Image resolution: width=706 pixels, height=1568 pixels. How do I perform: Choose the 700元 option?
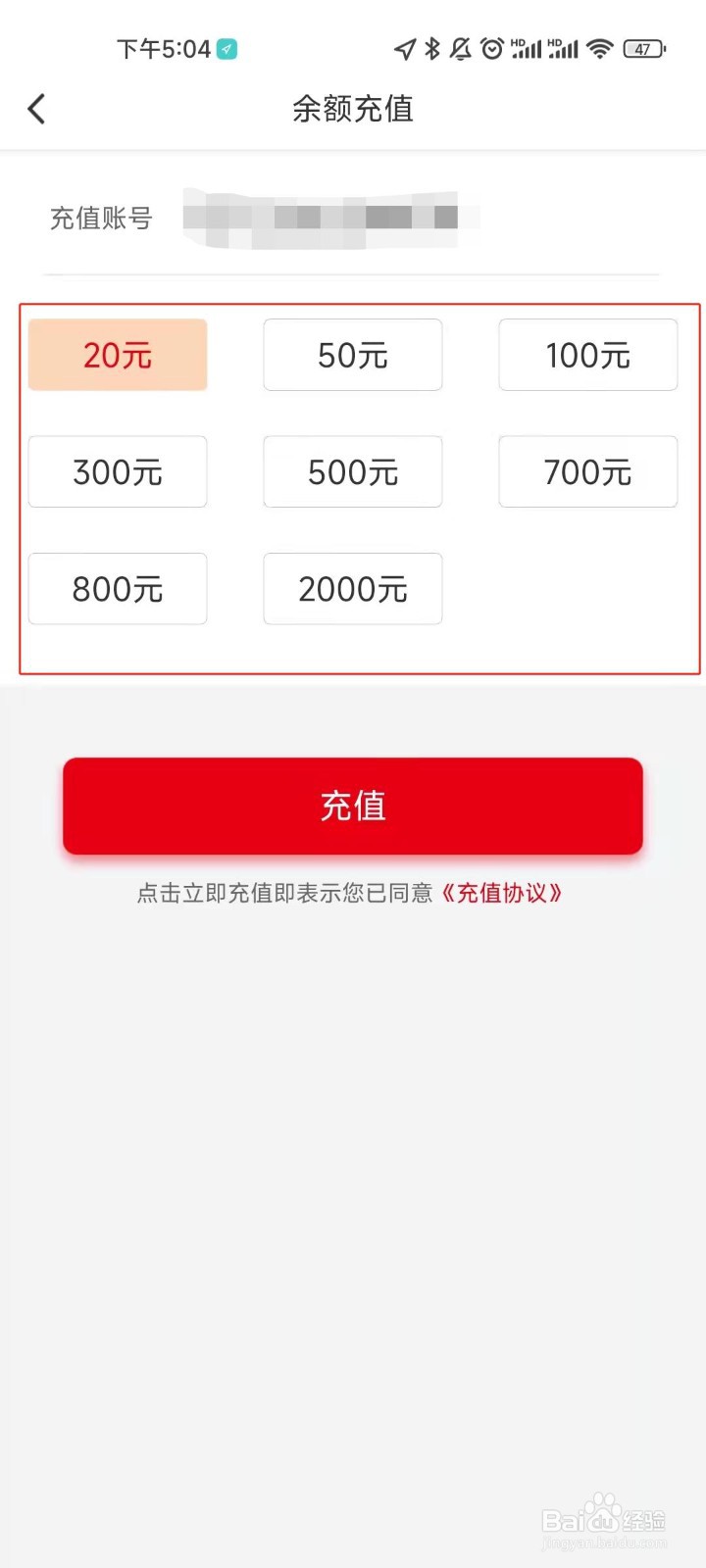point(587,471)
